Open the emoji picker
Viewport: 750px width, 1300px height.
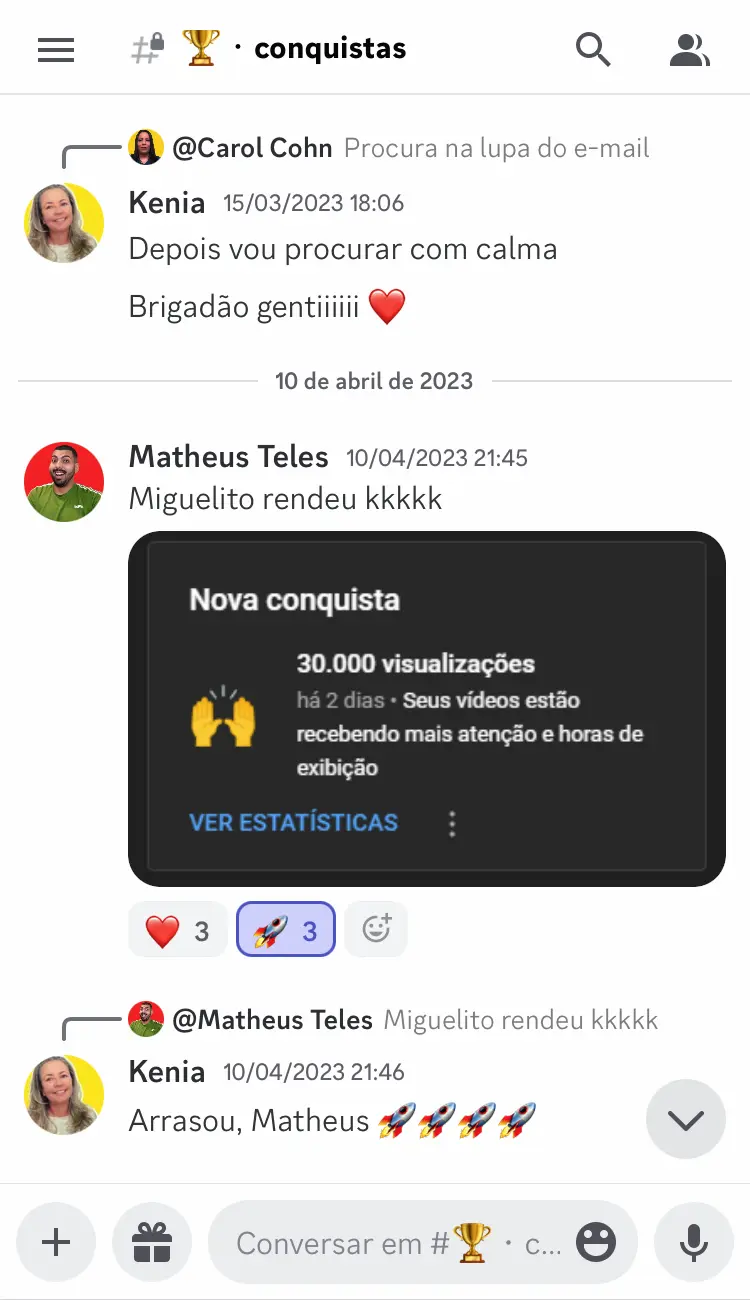click(597, 1243)
